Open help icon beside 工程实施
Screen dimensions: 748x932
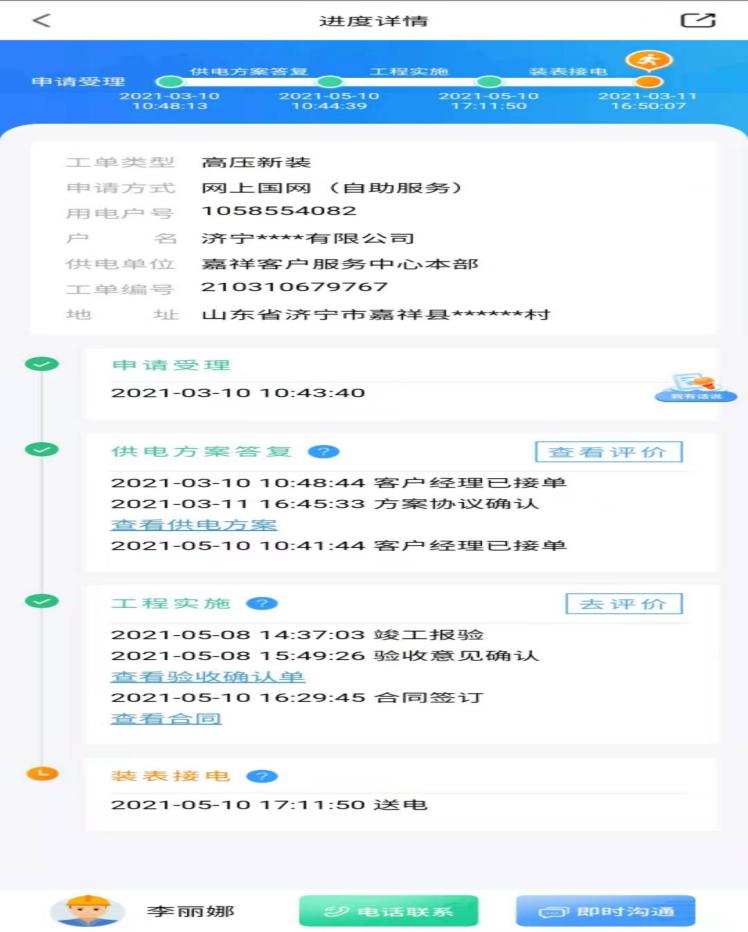point(262,604)
